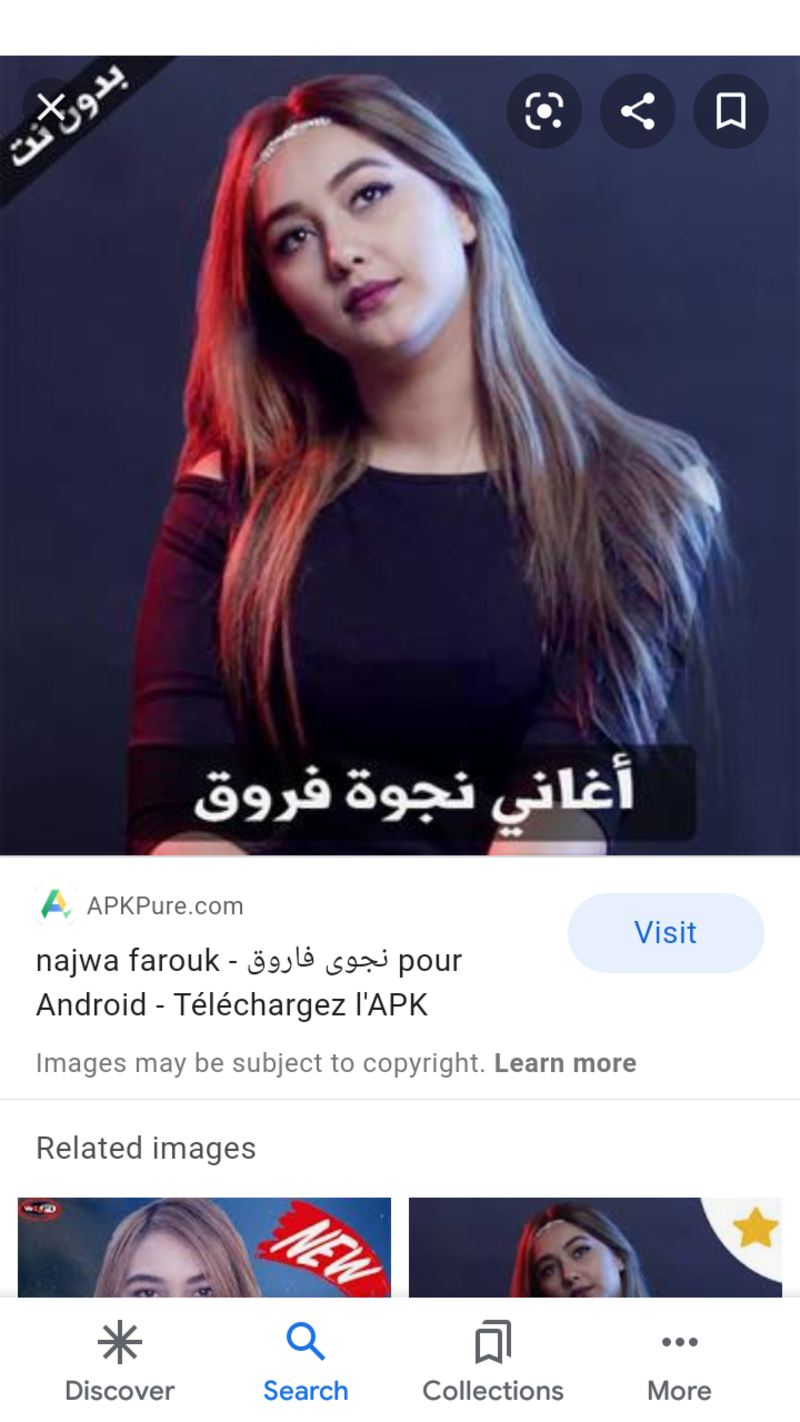Search this image with Lens
The width and height of the screenshot is (800, 1422).
pyautogui.click(x=544, y=111)
